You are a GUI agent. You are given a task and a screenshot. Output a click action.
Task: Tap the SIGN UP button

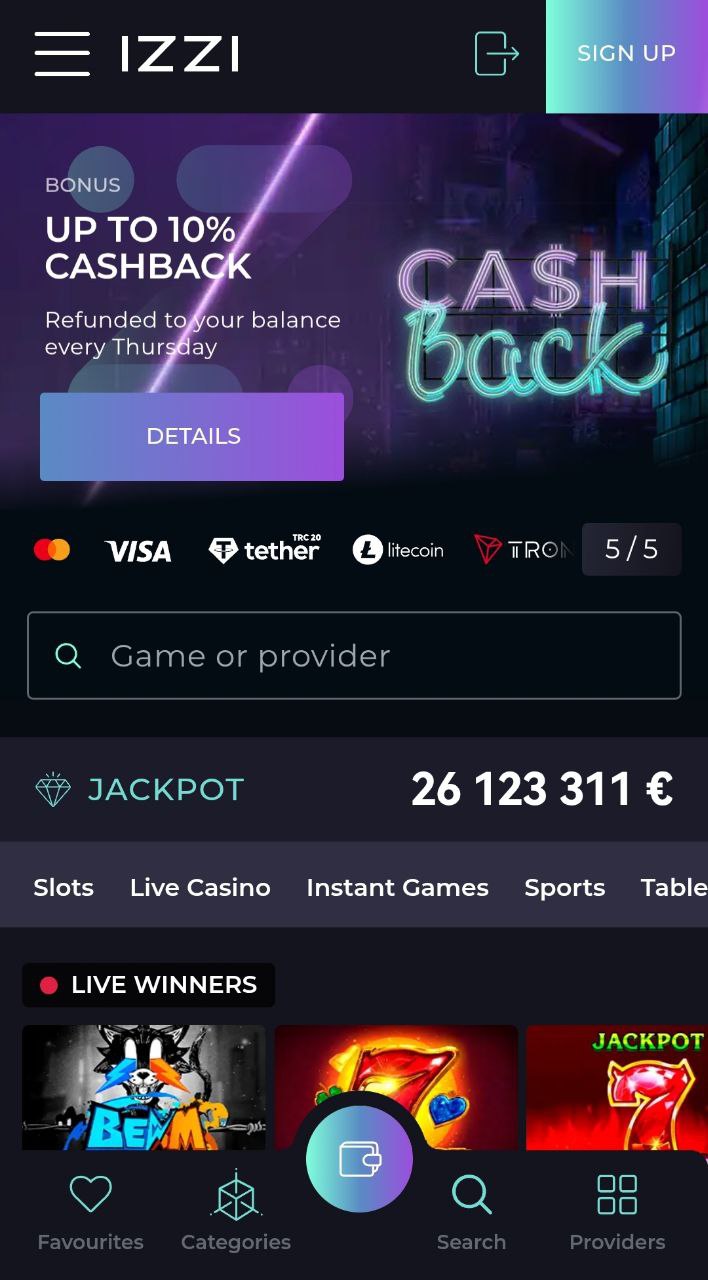[627, 56]
